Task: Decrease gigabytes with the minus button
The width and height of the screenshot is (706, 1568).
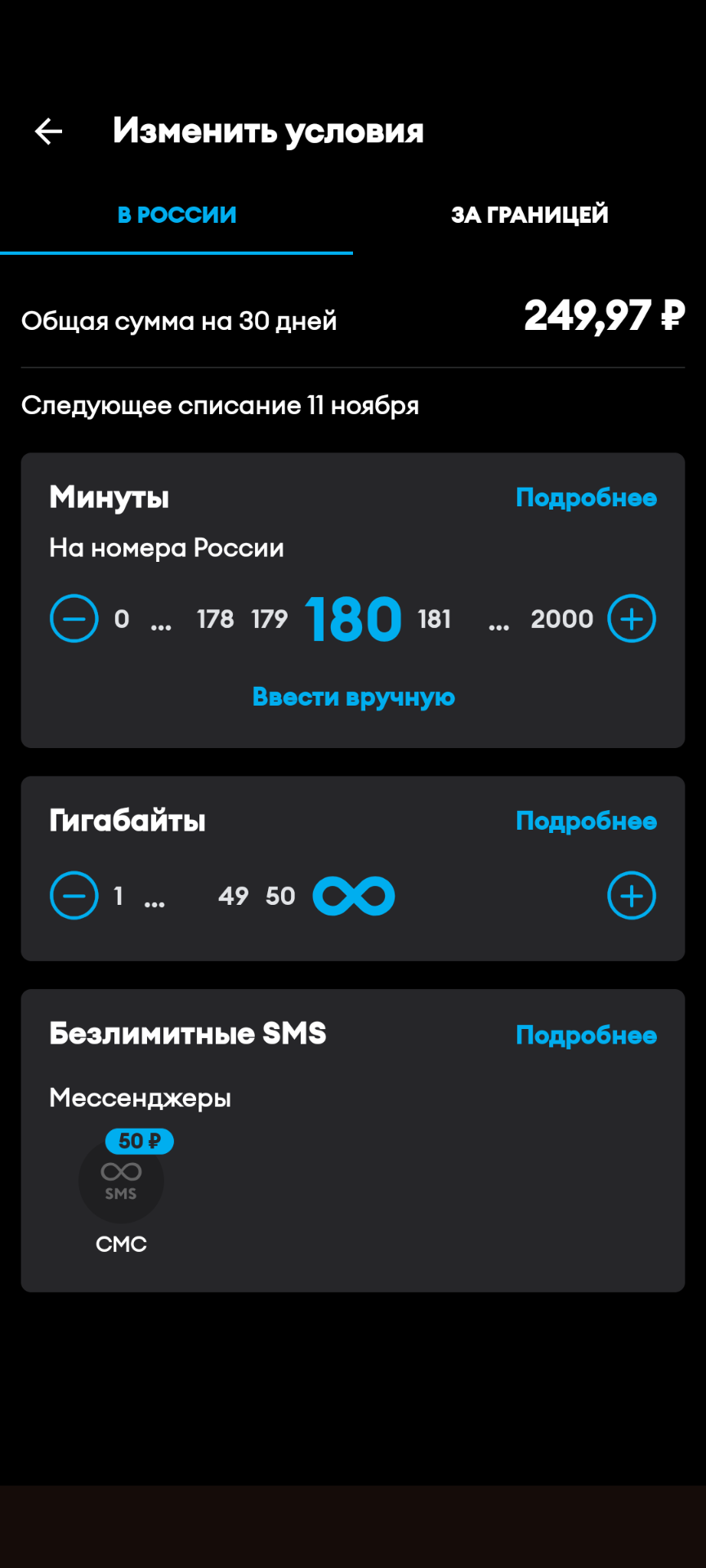Action: [x=74, y=896]
